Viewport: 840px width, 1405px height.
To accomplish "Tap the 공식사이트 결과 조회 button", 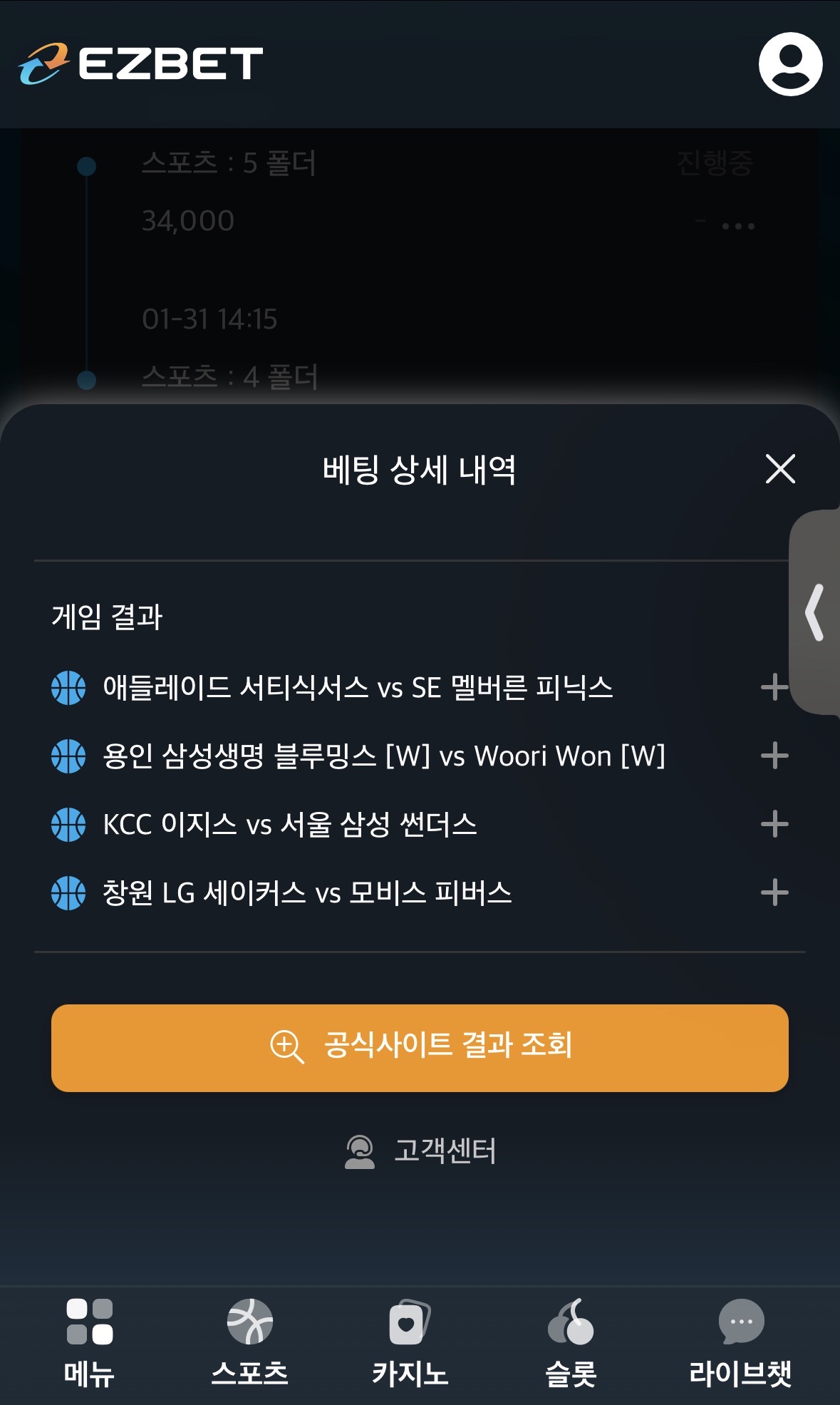I will click(420, 1048).
